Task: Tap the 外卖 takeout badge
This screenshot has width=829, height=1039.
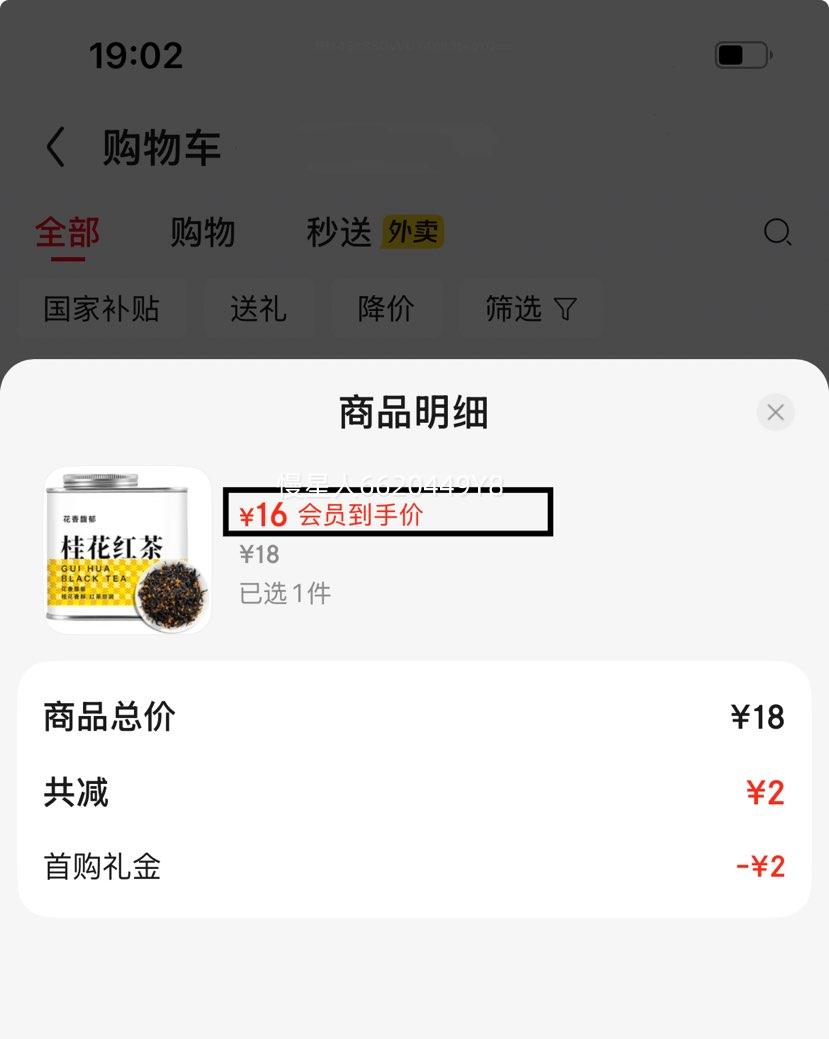Action: (x=411, y=233)
